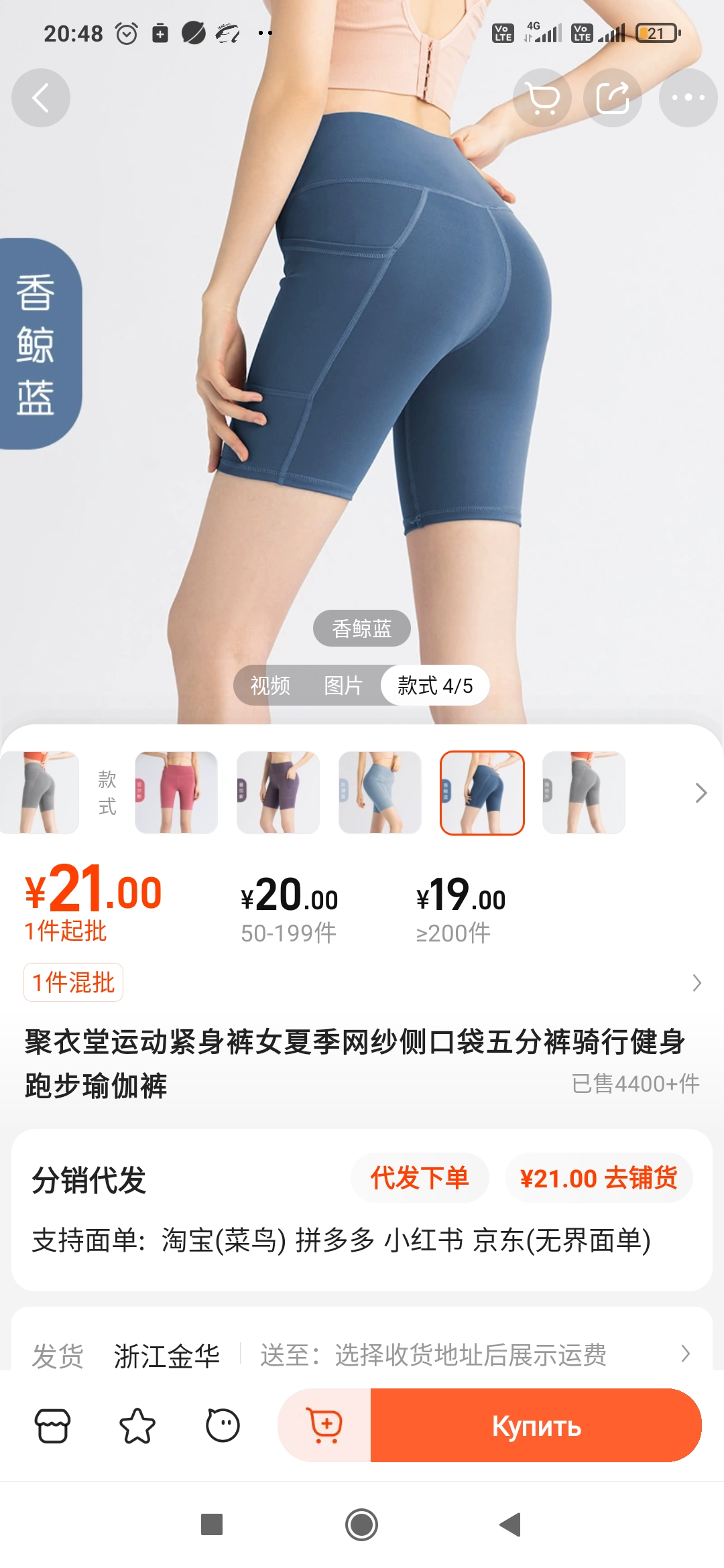The image size is (724, 1568).
Task: Select the light blue shorts style thumbnail
Action: 380,793
